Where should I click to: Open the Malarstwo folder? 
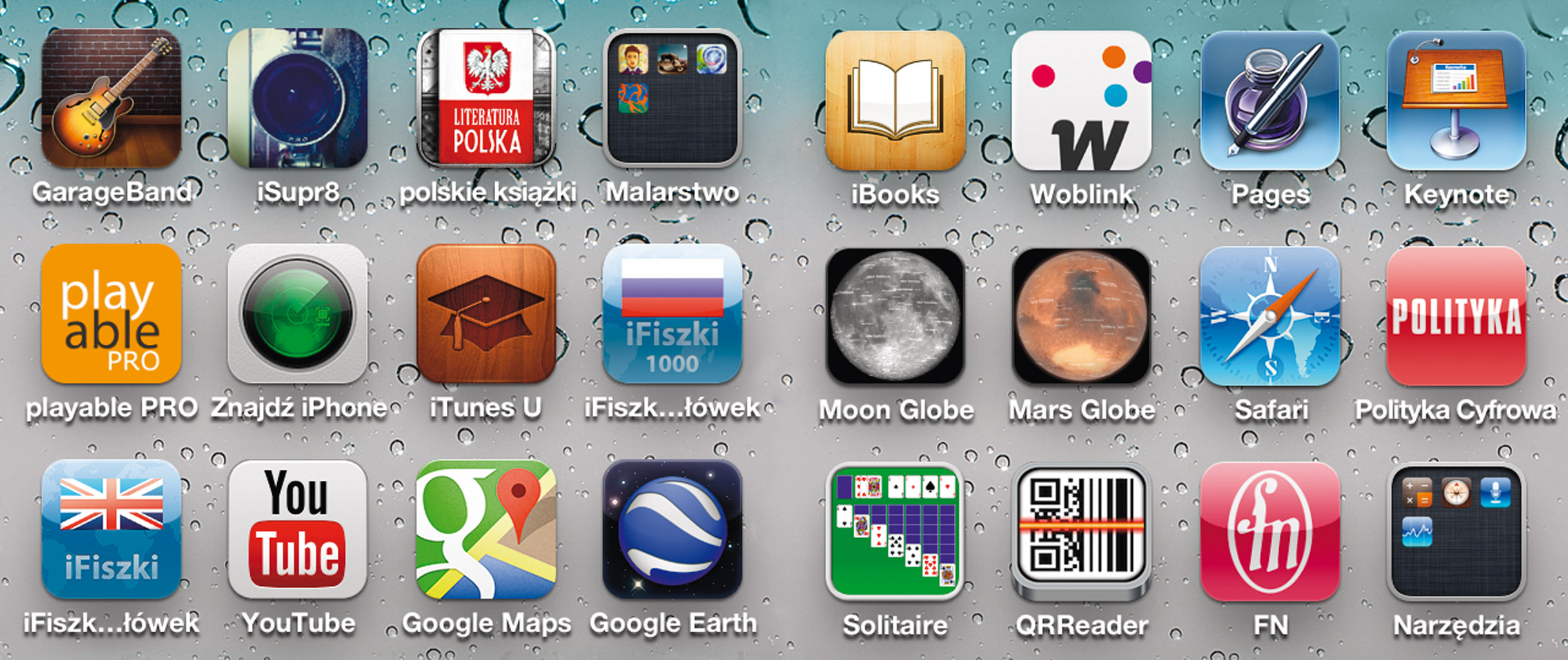point(672,98)
